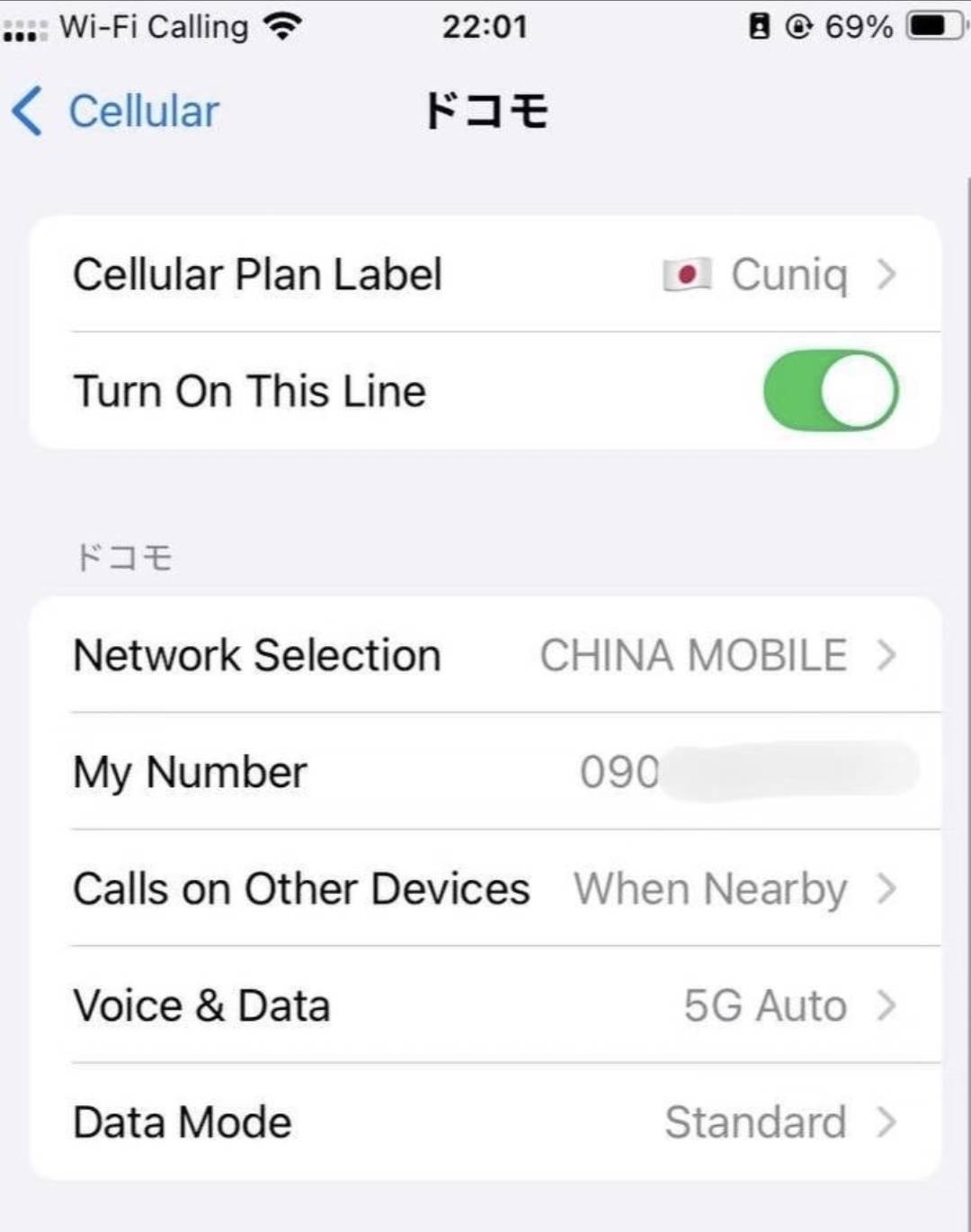
Task: Turn off the Turn On This Line switch
Action: coord(830,391)
